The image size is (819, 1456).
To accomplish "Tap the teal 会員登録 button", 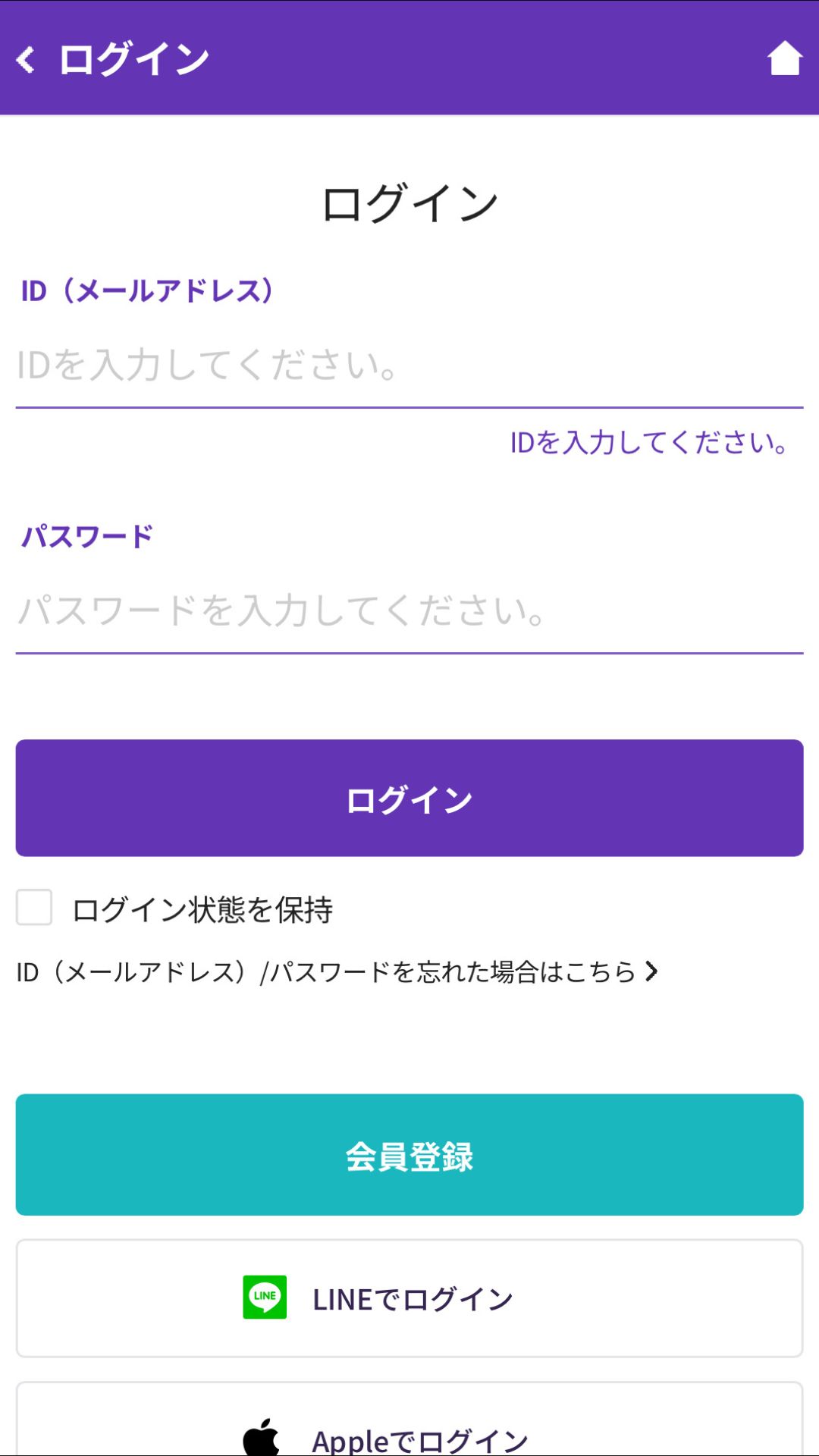I will click(x=409, y=1154).
